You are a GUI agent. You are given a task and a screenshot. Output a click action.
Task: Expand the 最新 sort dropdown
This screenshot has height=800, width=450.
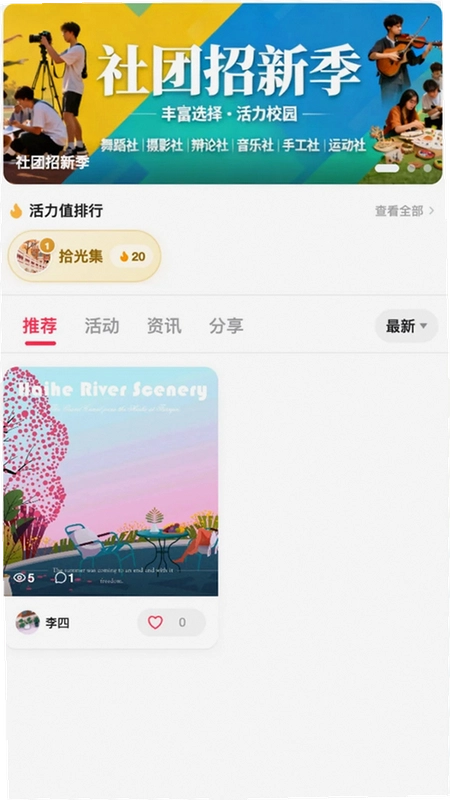(x=406, y=326)
